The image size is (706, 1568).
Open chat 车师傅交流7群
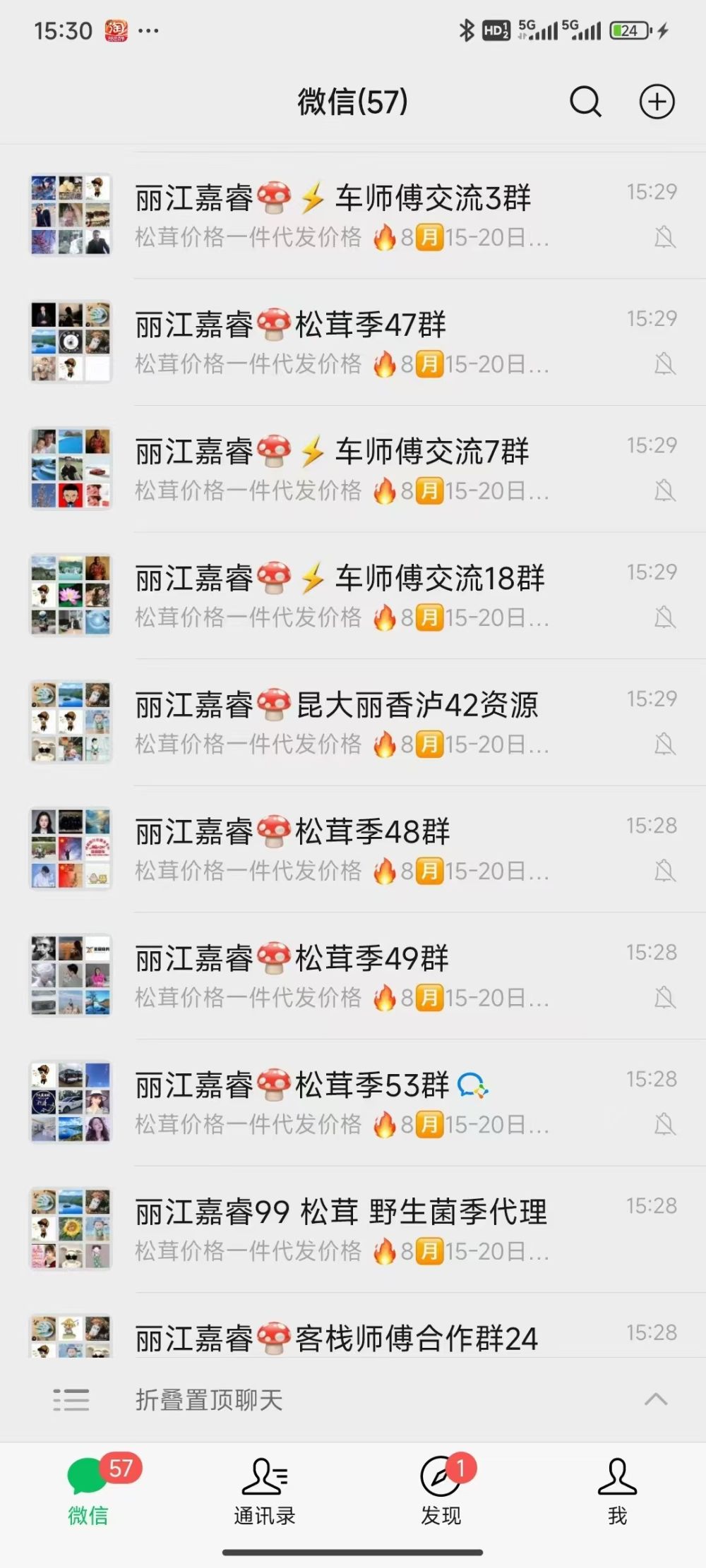(353, 469)
